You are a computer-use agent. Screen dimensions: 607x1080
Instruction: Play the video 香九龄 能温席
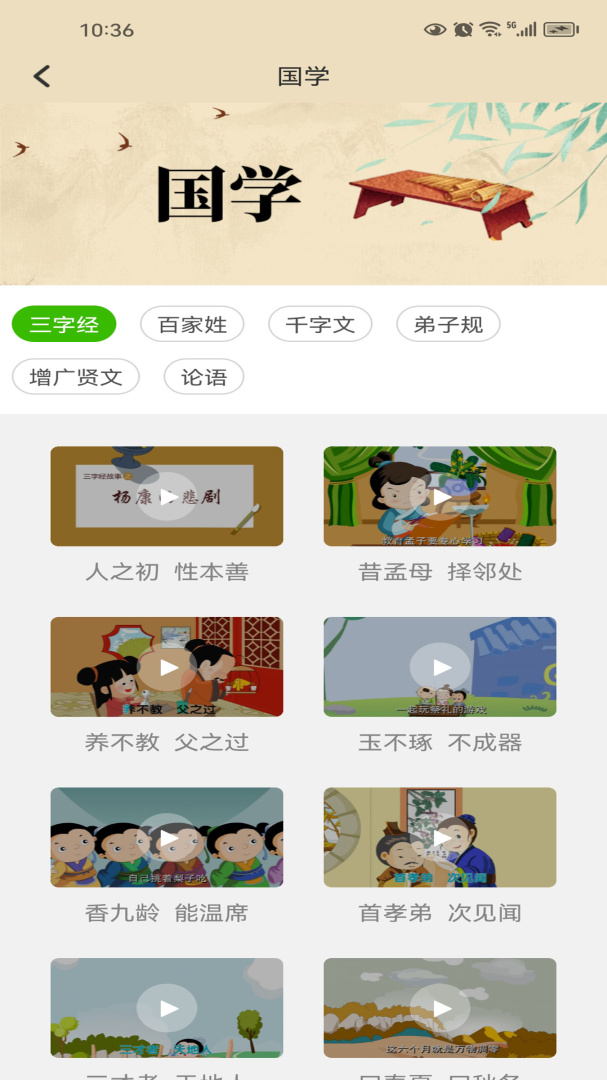[x=167, y=838]
